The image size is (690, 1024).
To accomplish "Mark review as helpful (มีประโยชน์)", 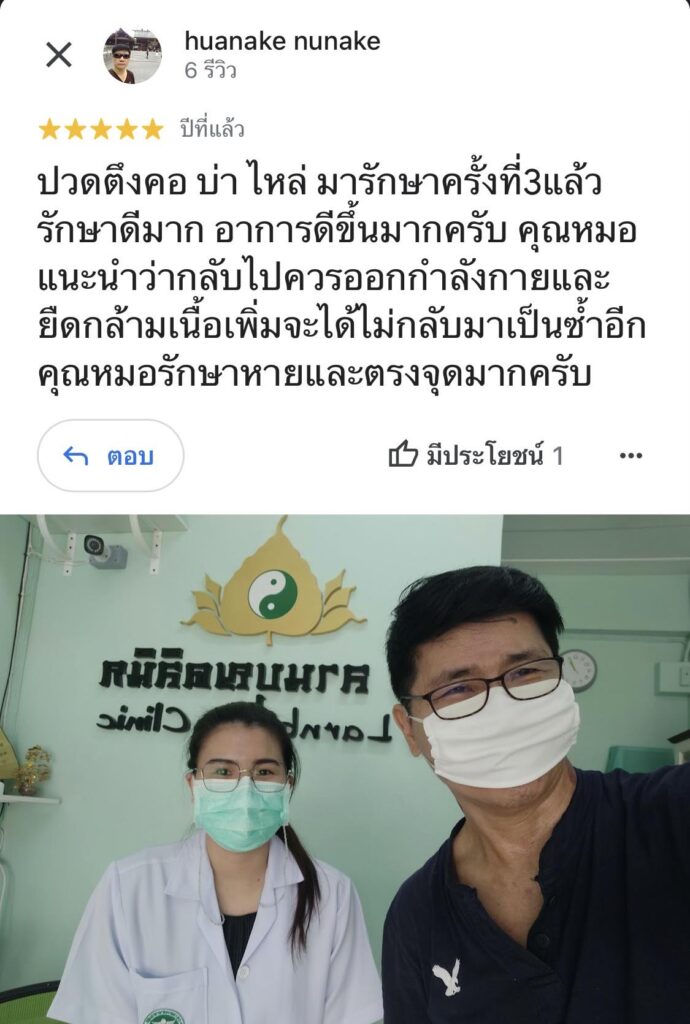I will tap(476, 456).
